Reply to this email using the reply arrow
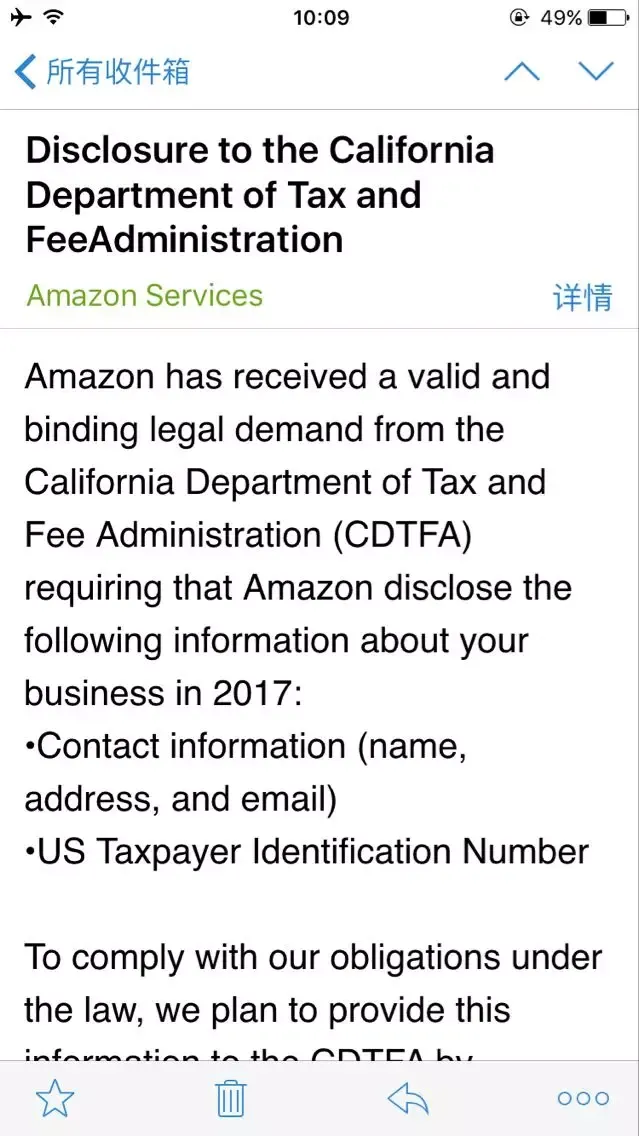639x1136 pixels. [x=408, y=1099]
